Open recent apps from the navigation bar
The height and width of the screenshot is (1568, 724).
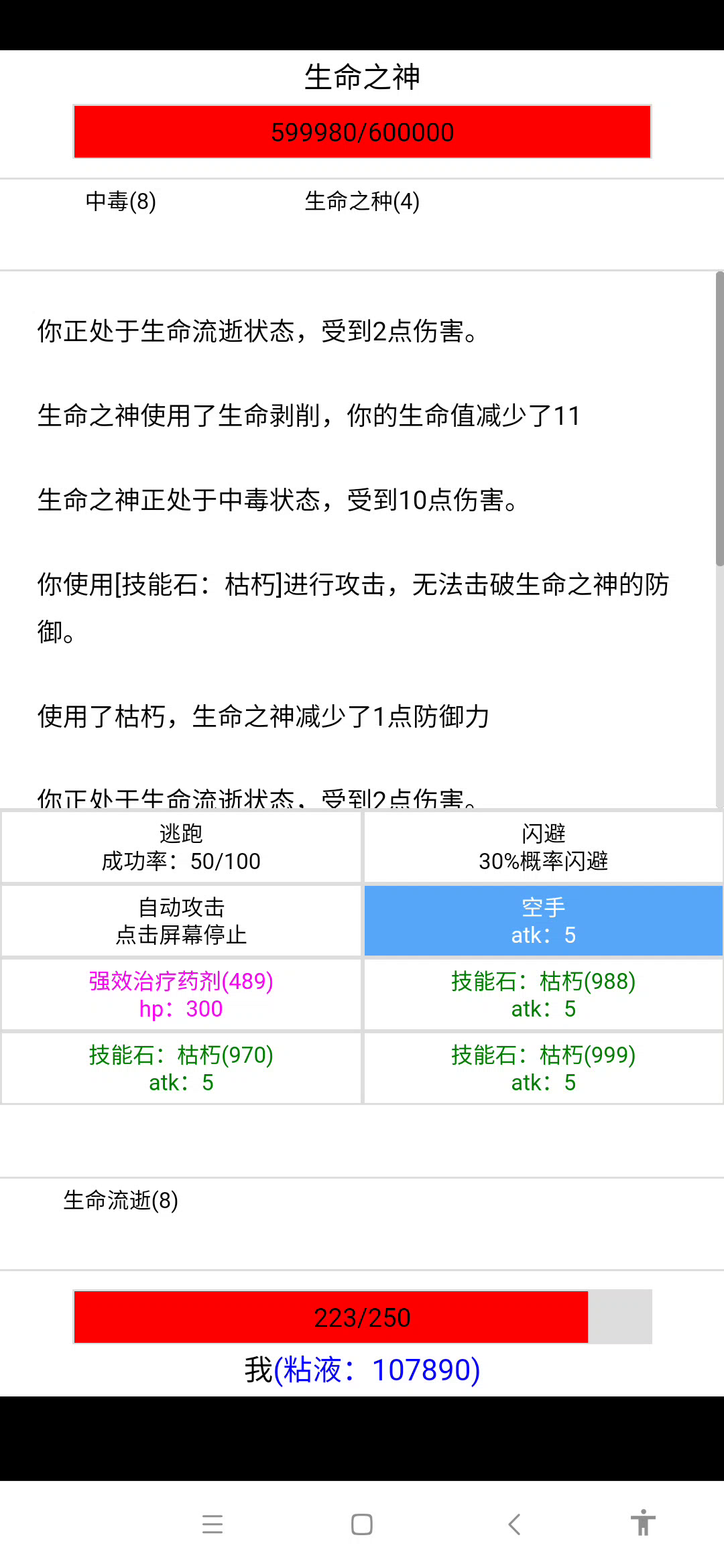point(213,1524)
